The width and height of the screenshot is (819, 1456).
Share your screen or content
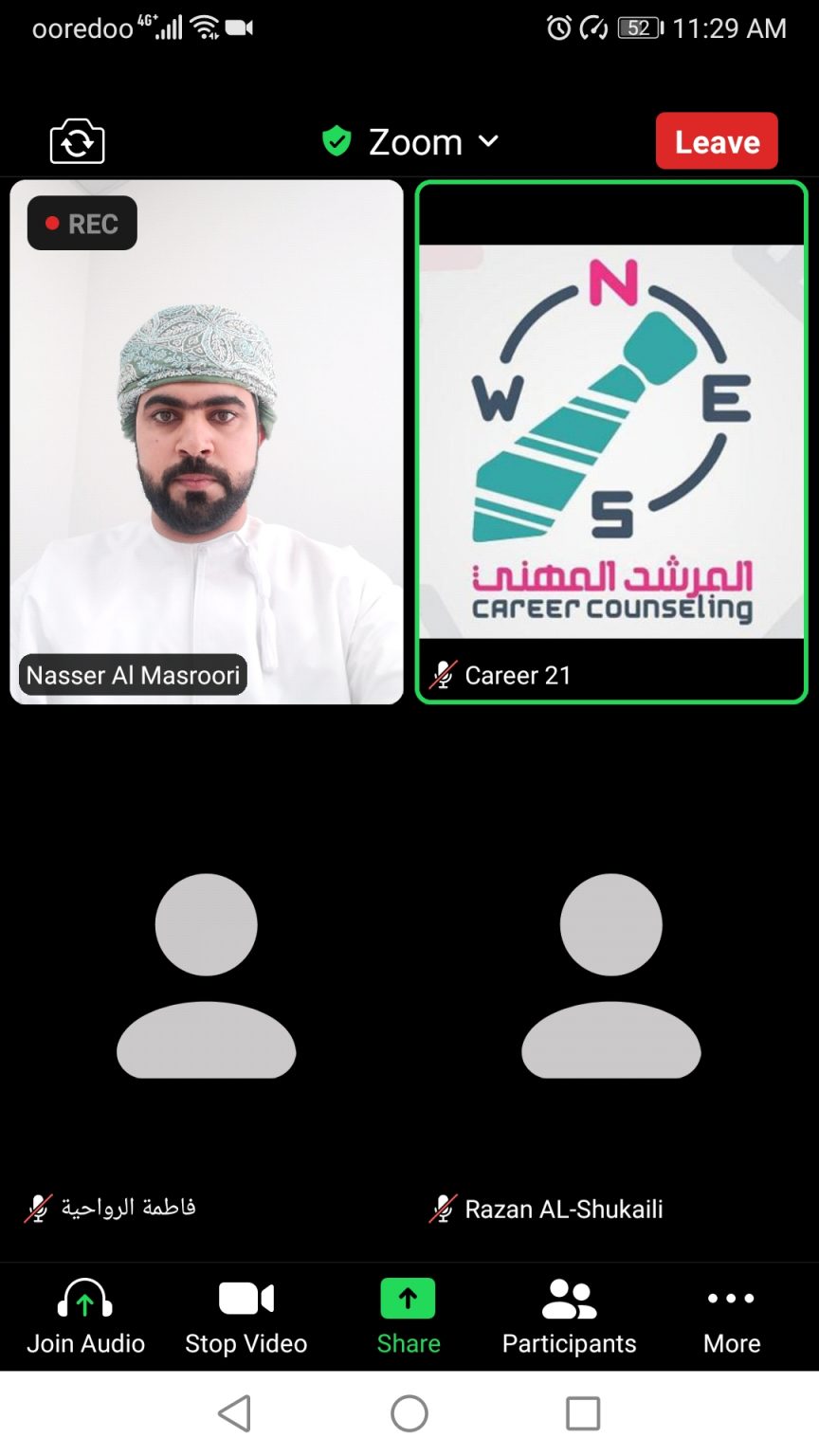409,1316
